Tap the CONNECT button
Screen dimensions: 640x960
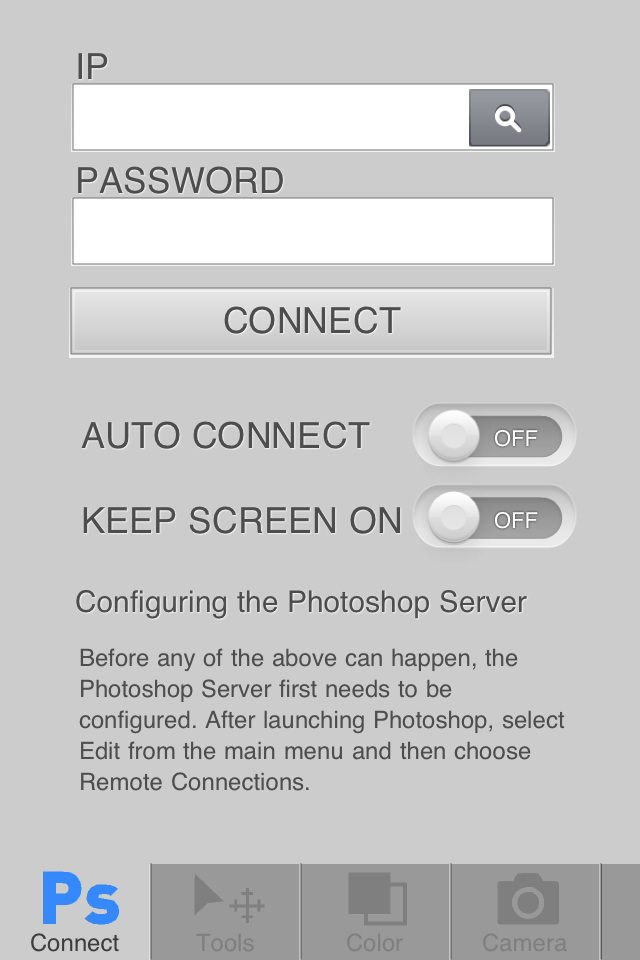point(311,321)
